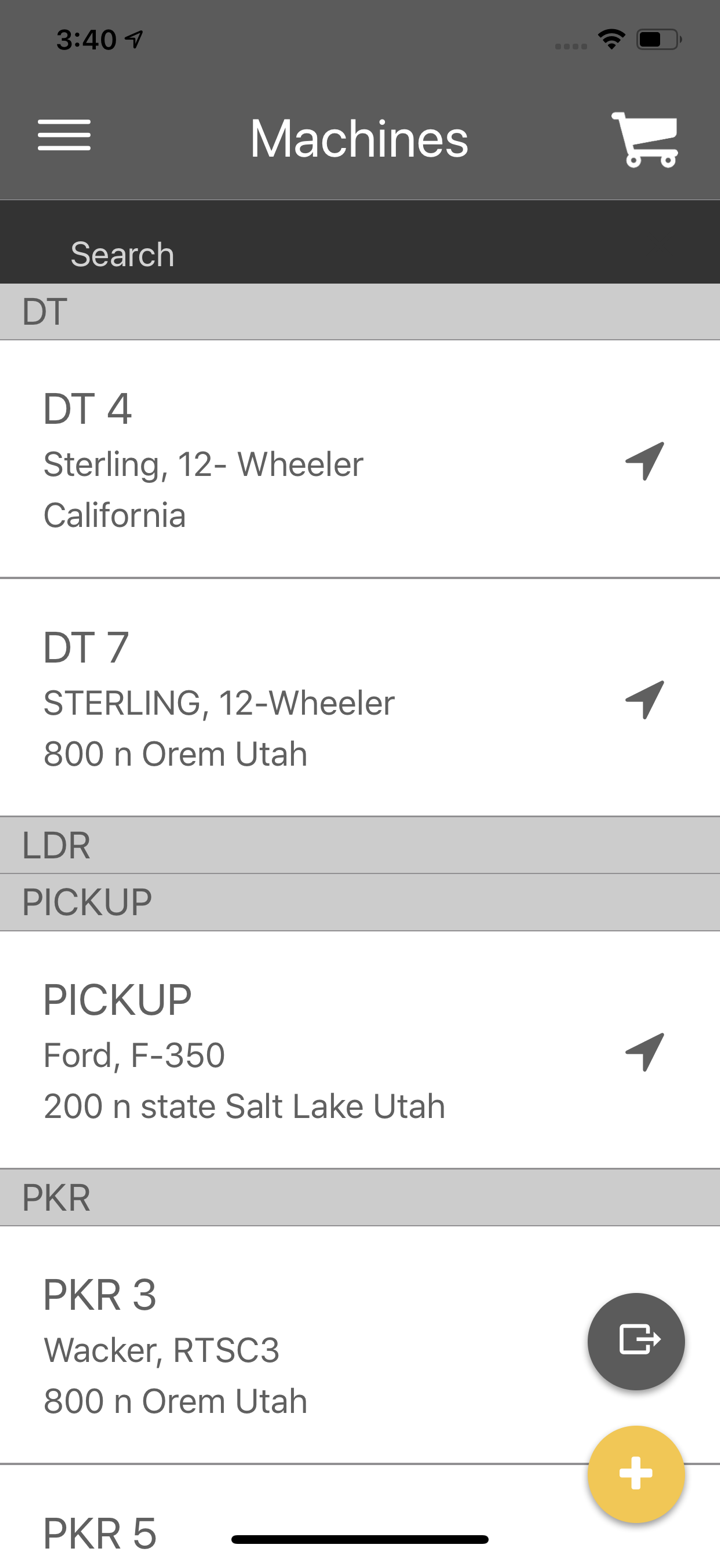Select the Machines title bar
Screen dimensions: 720x1558
click(x=359, y=139)
